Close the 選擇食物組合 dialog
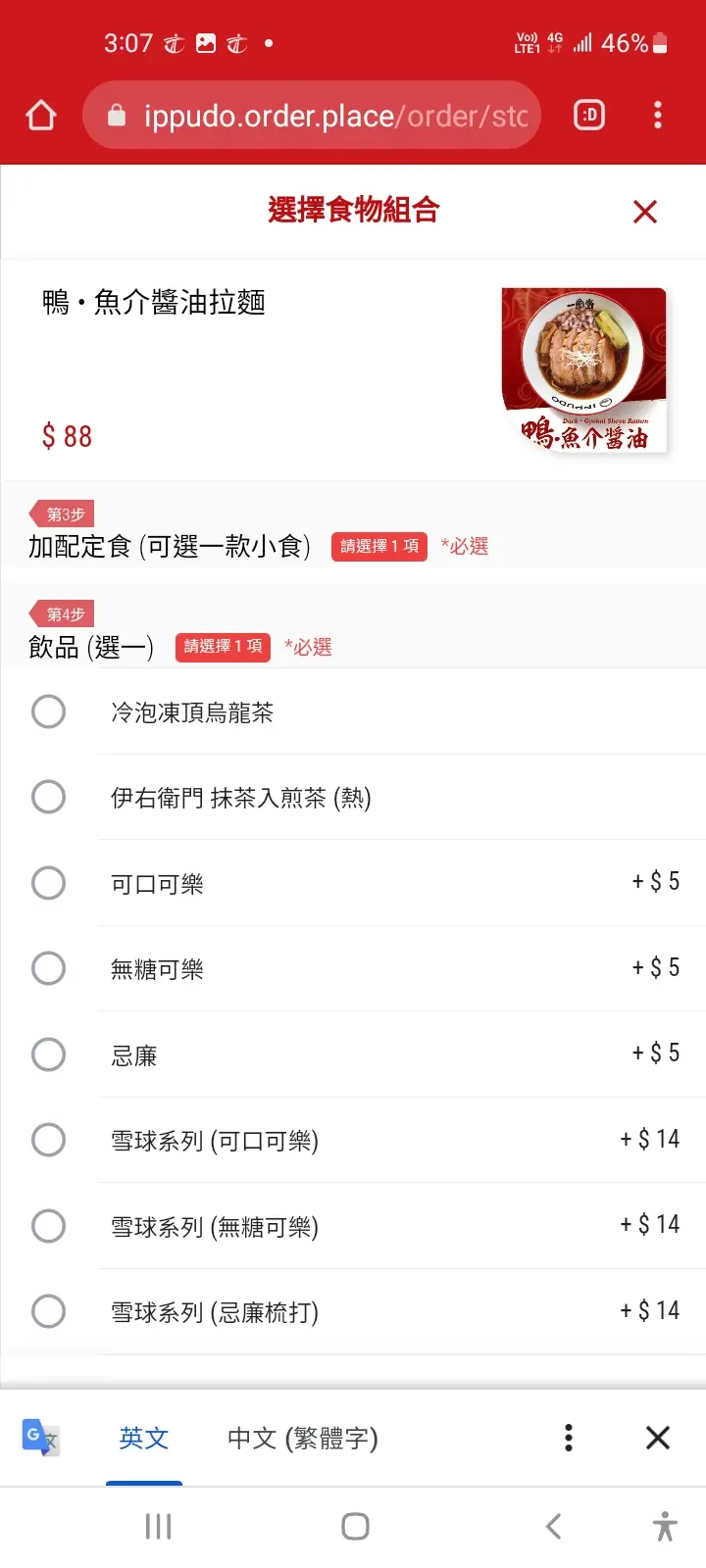This screenshot has width=706, height=1568. [x=644, y=212]
